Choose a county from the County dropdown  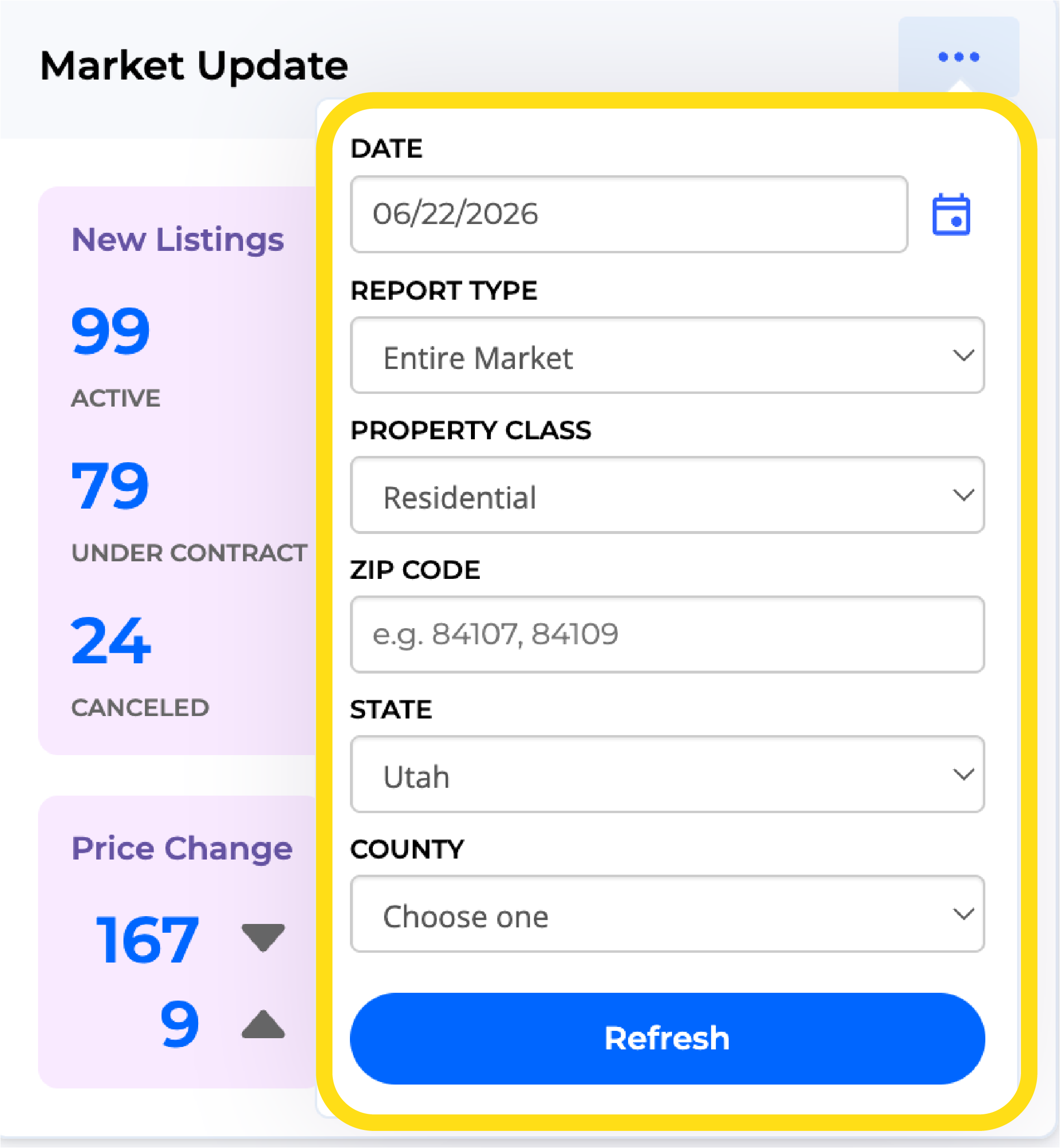click(x=668, y=914)
